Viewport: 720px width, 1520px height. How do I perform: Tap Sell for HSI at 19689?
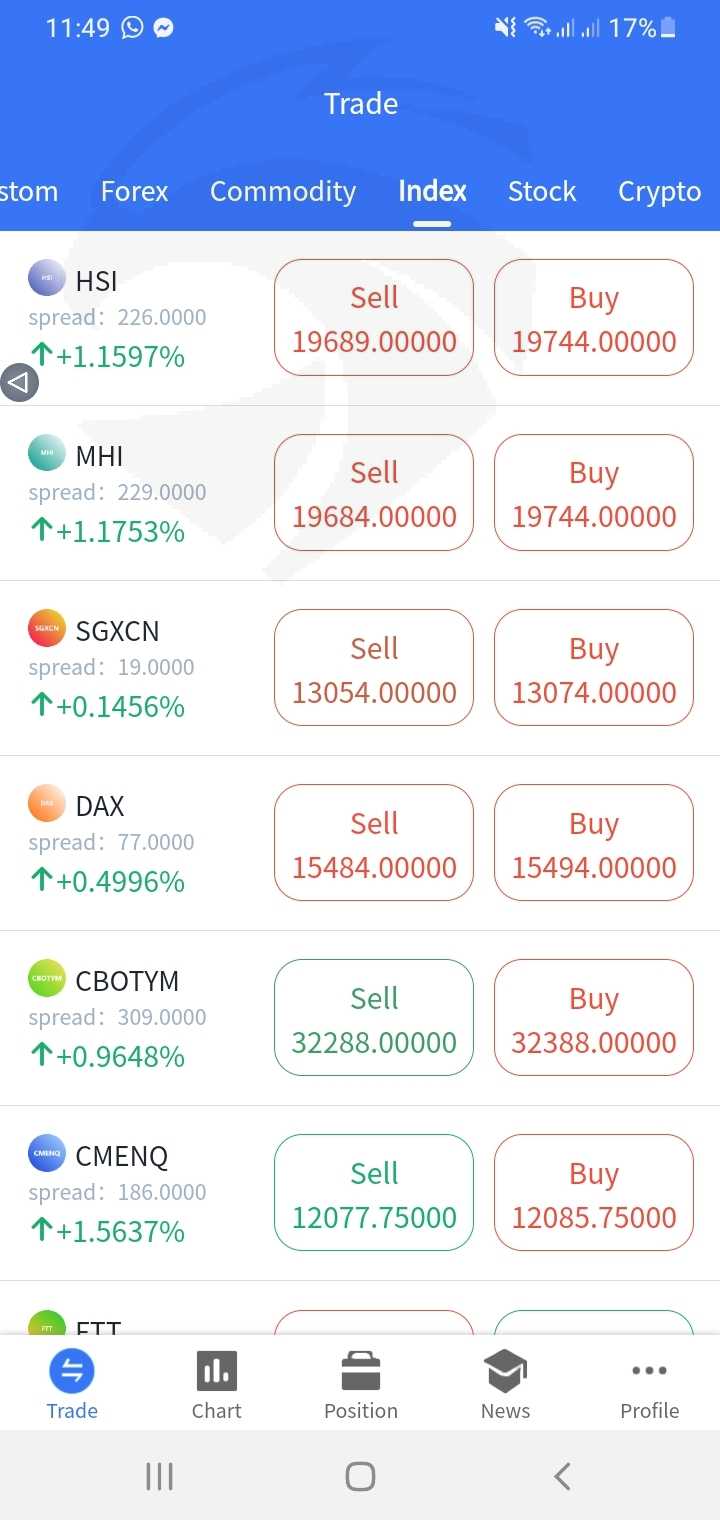(x=374, y=318)
